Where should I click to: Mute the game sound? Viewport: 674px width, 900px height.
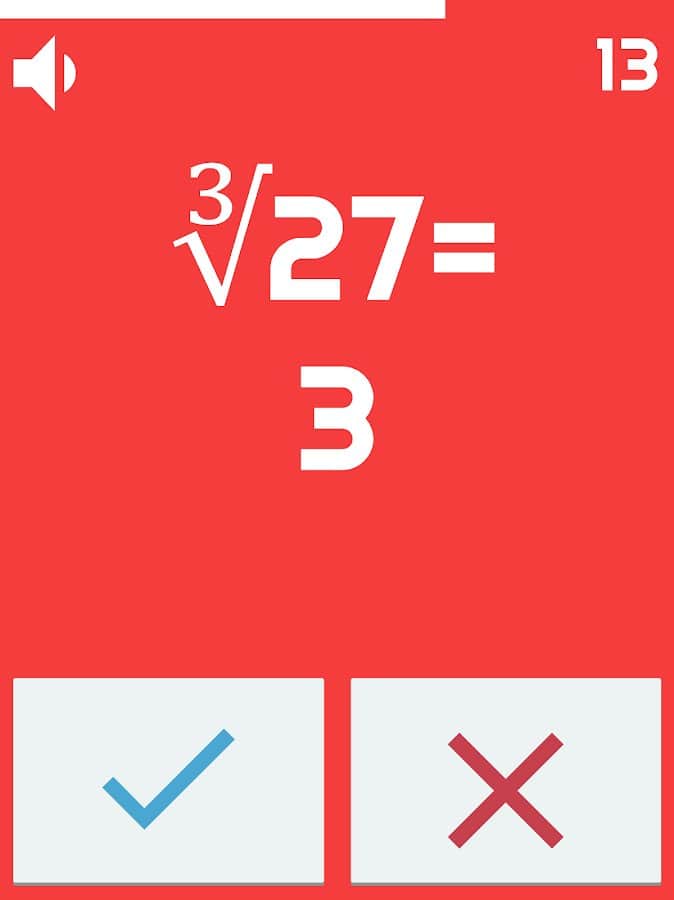point(43,72)
